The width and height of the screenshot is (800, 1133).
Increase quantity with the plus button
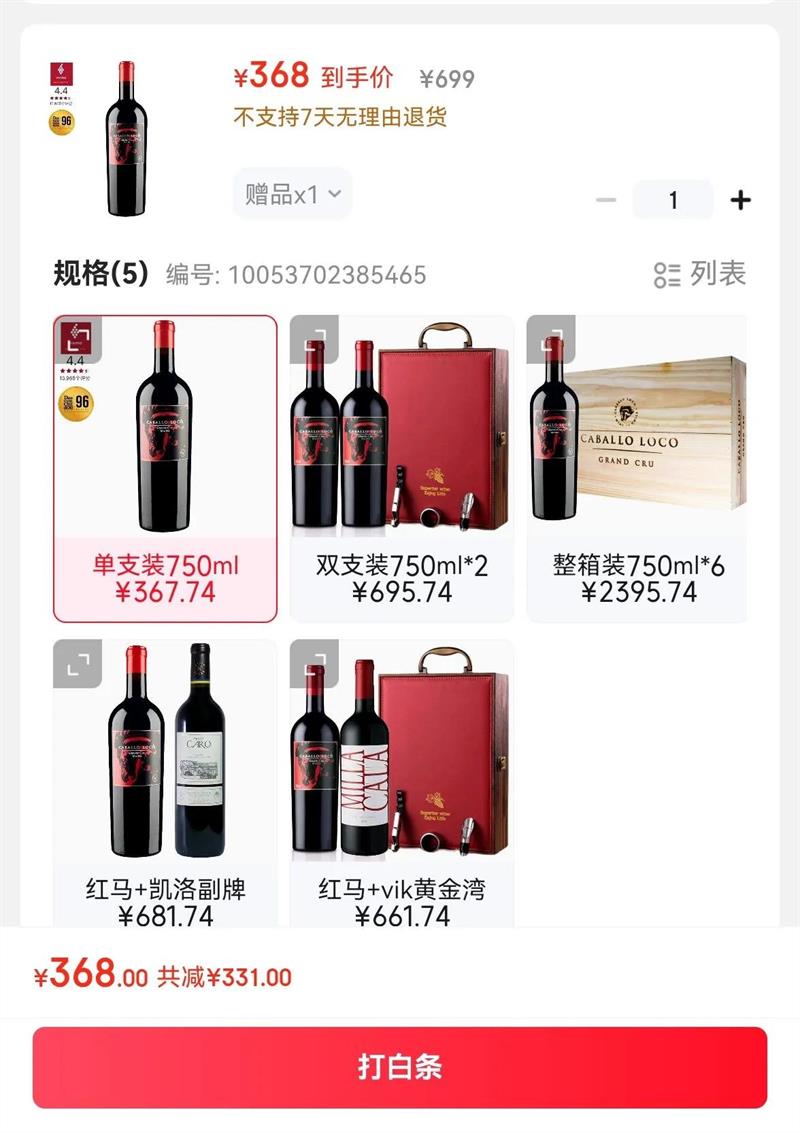740,199
